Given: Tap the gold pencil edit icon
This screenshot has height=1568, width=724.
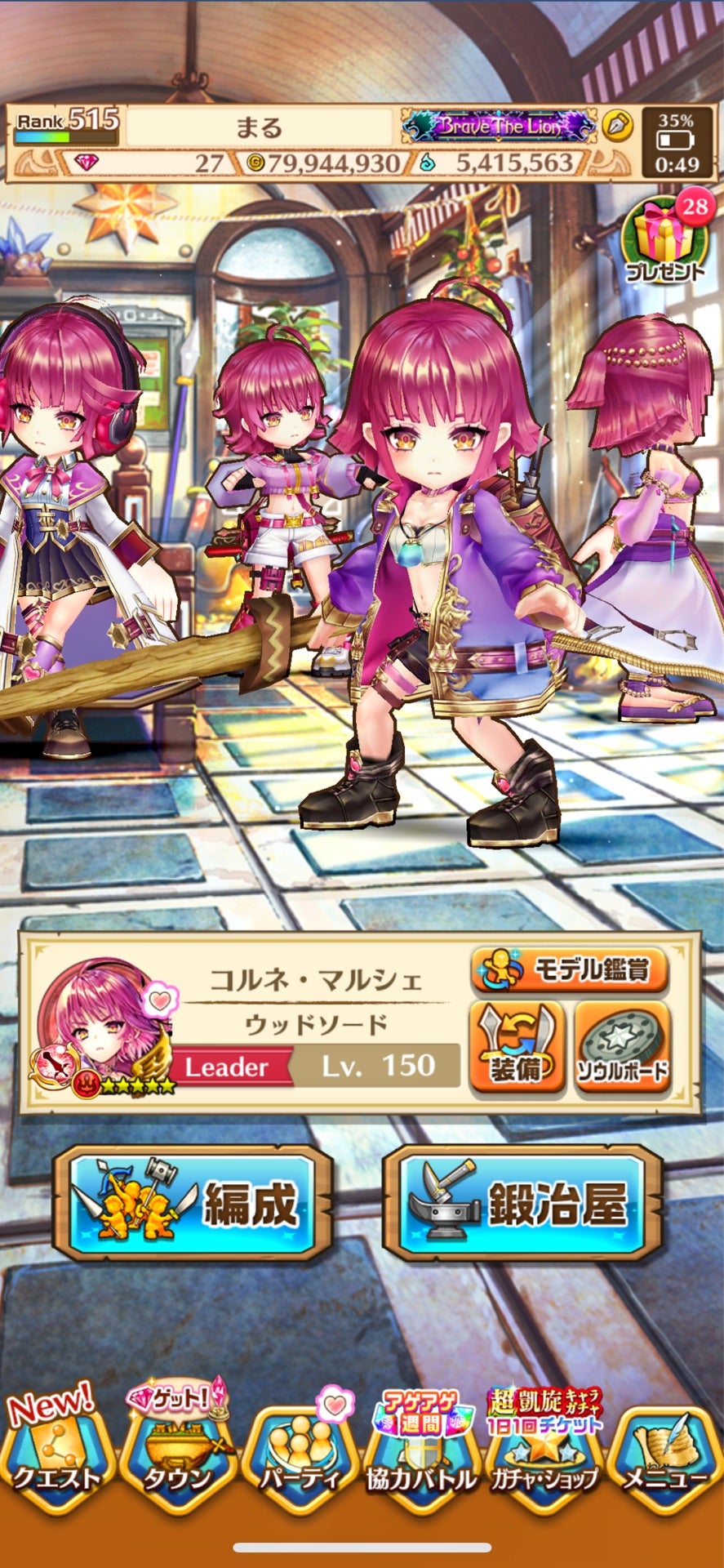Looking at the screenshot, I should click(617, 126).
